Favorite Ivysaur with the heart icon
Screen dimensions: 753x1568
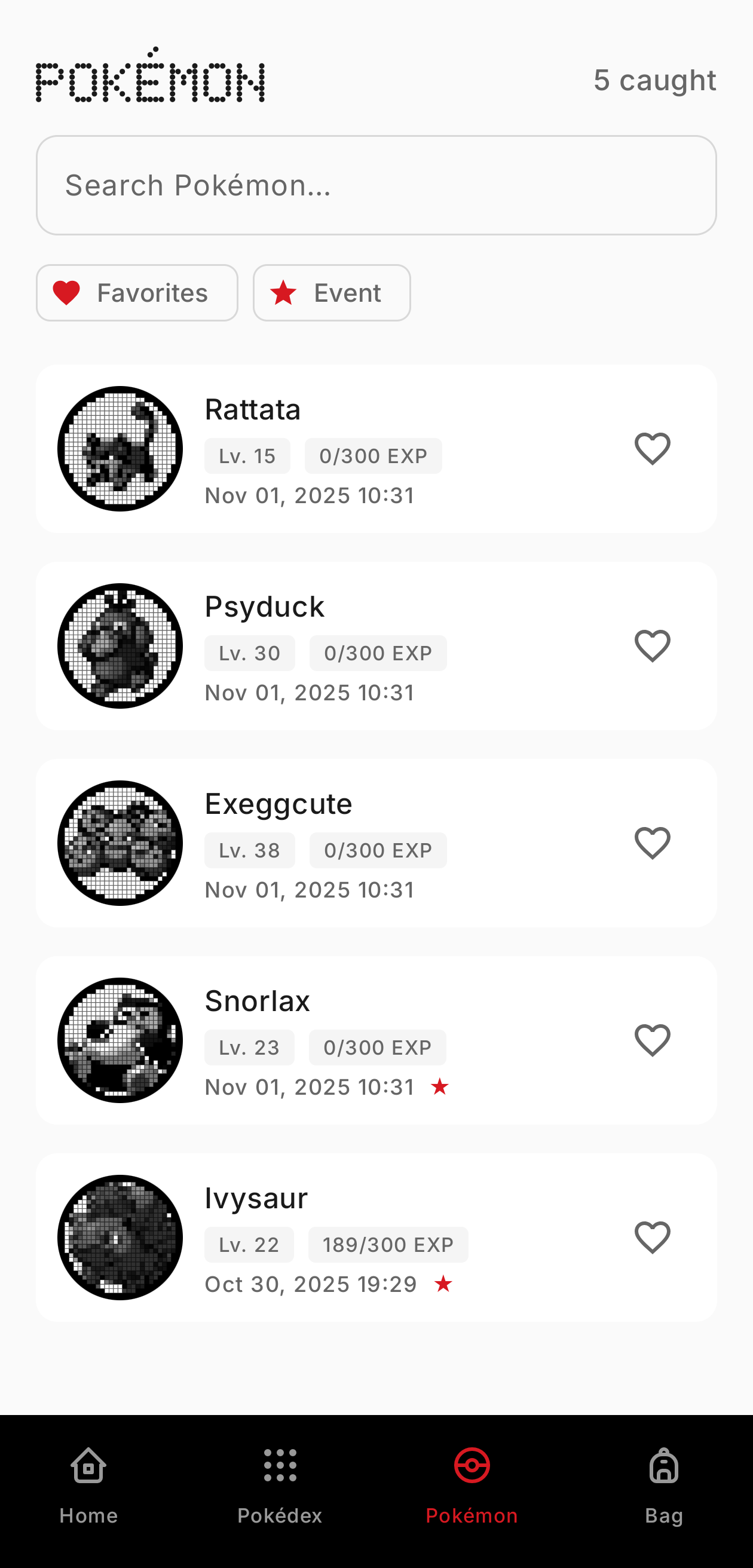tap(652, 1238)
